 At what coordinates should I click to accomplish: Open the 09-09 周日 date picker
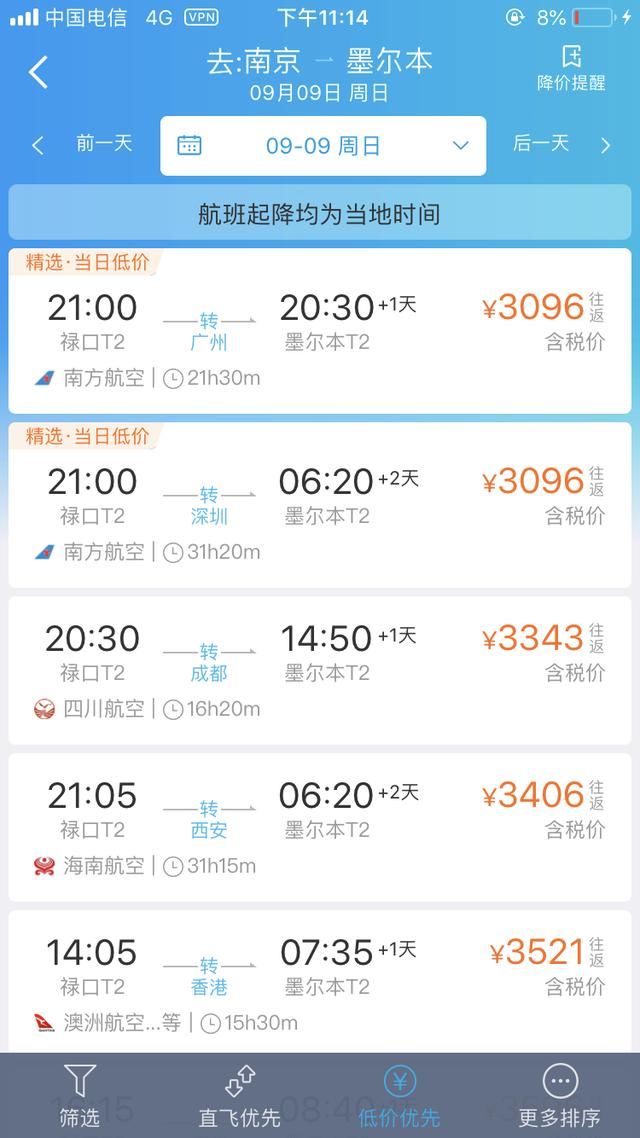[x=323, y=146]
